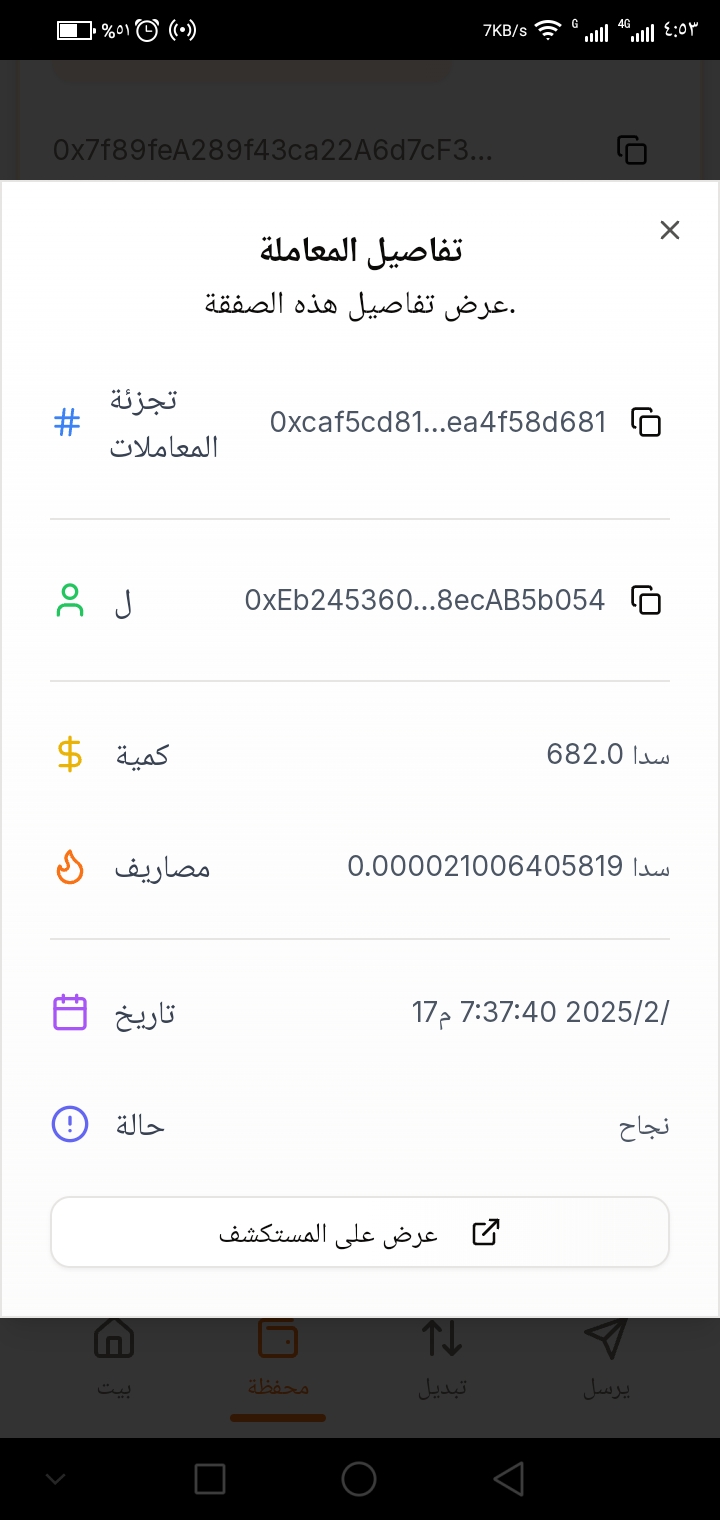Copy the transaction hash 0xcaf5cd81

pyautogui.click(x=646, y=422)
